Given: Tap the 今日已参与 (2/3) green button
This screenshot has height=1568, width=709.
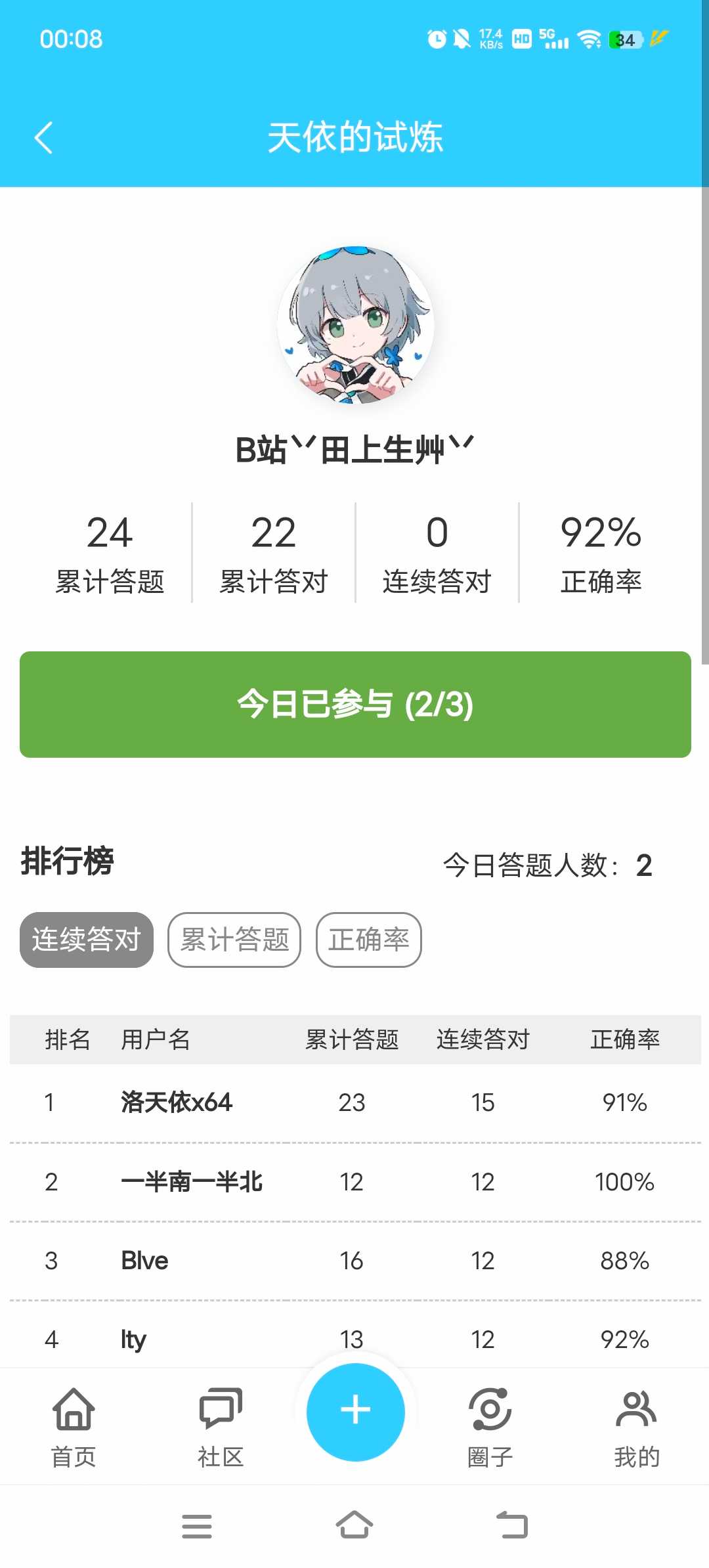Looking at the screenshot, I should pyautogui.click(x=355, y=705).
